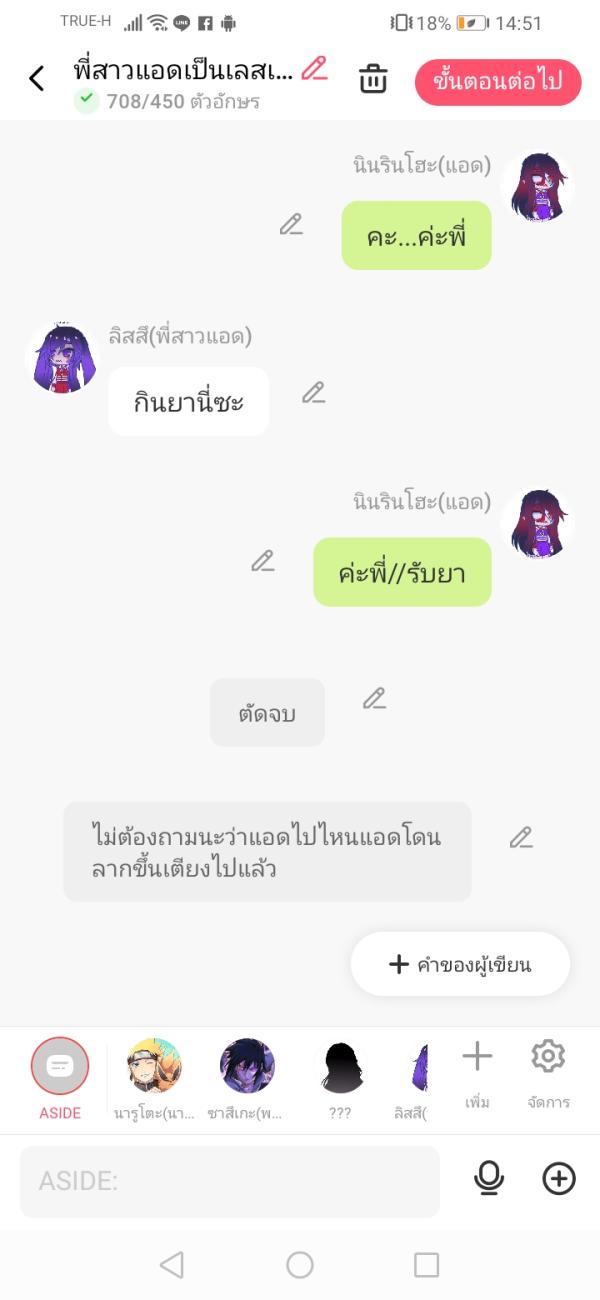Image resolution: width=600 pixels, height=1300 pixels.
Task: Go back using the top arrow
Action: point(37,79)
